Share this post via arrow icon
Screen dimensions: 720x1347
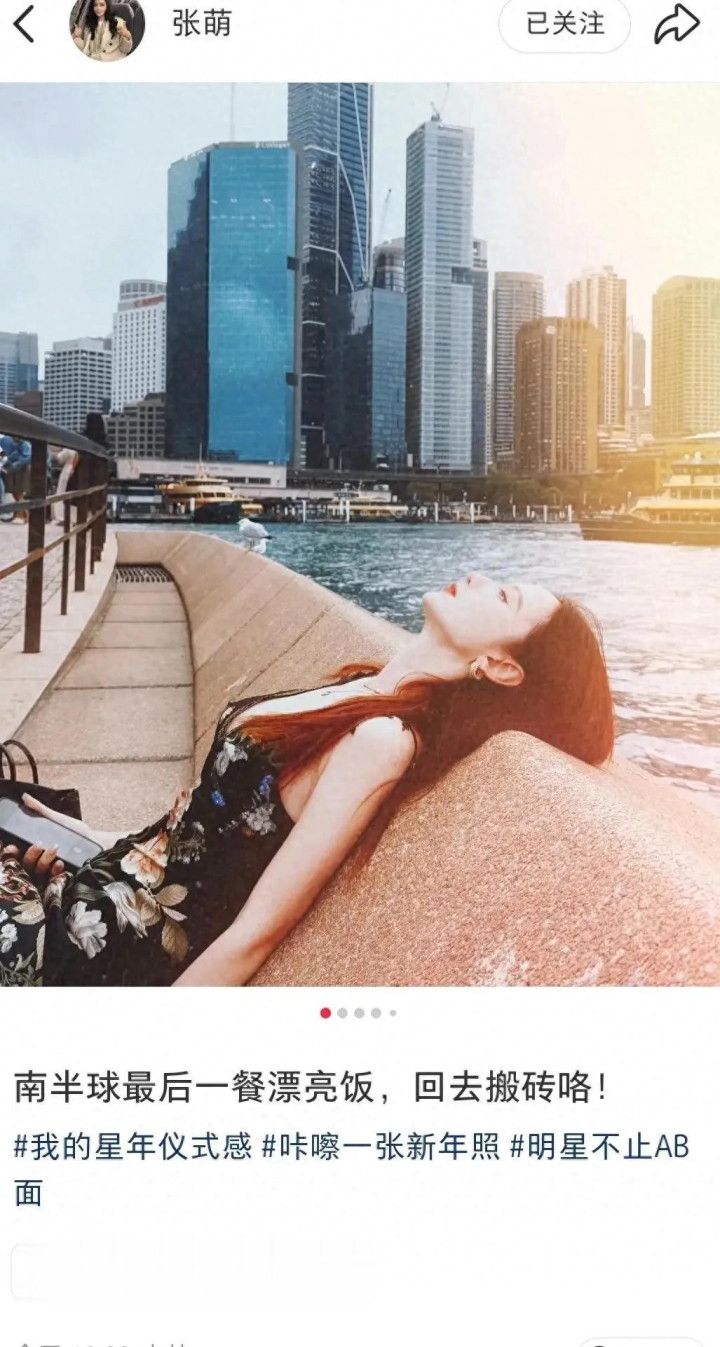click(677, 24)
